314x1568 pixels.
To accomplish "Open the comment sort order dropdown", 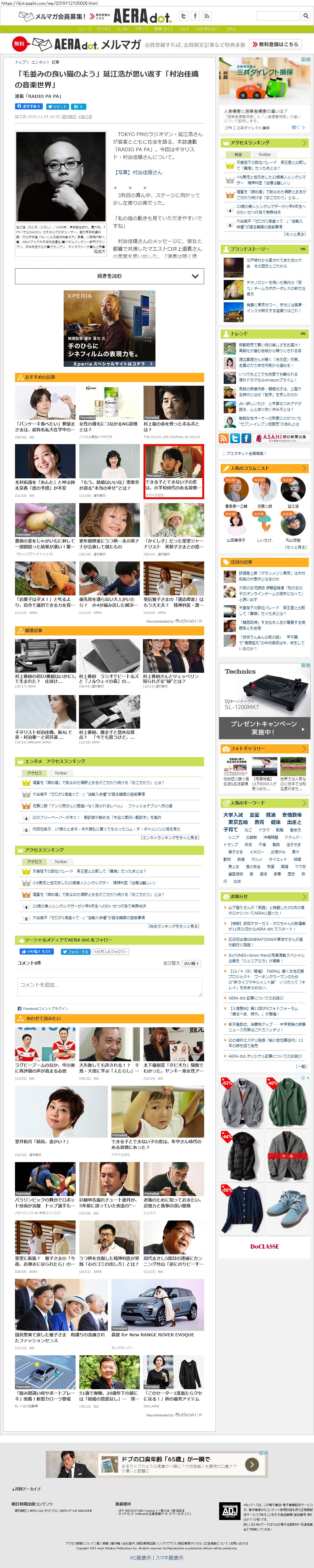I will 192,963.
